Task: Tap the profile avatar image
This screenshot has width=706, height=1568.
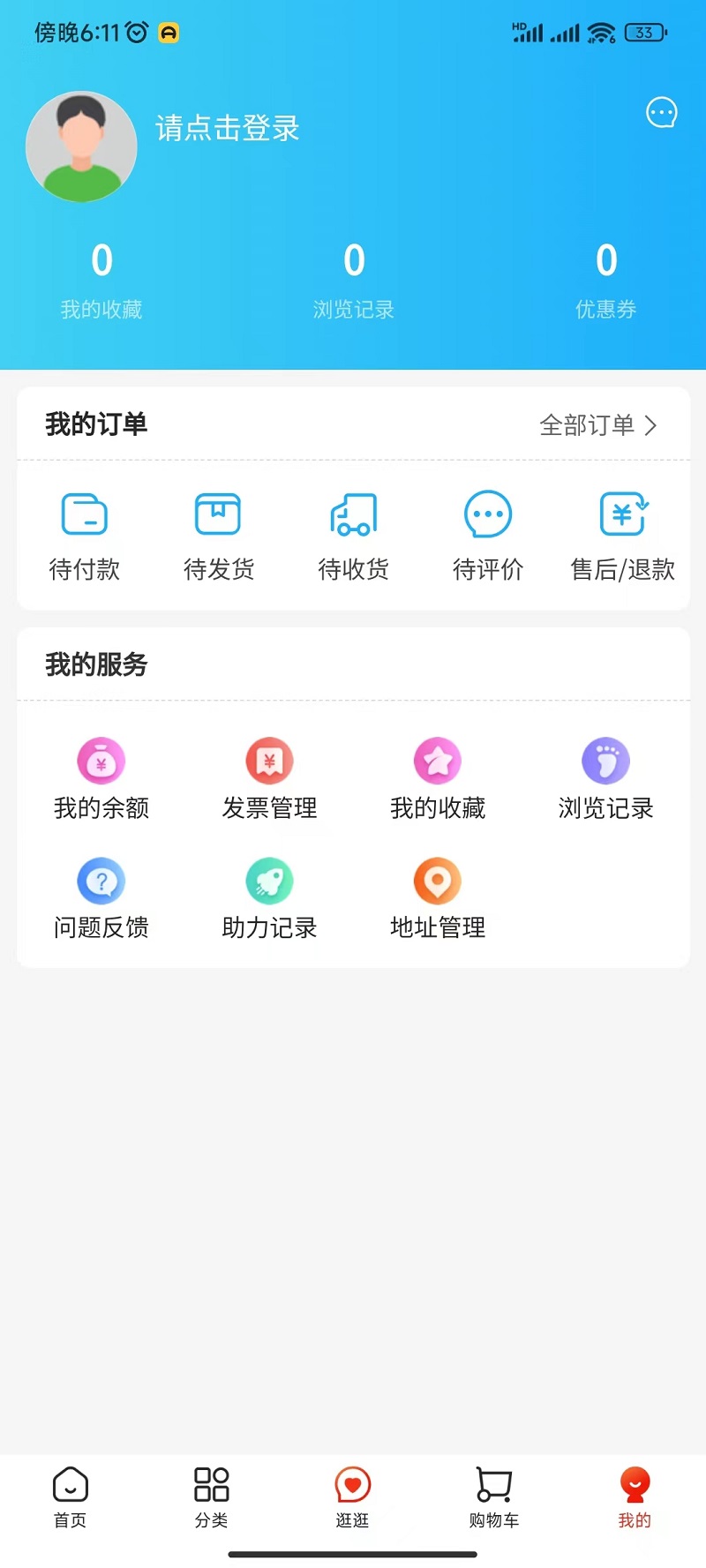Action: [x=81, y=146]
